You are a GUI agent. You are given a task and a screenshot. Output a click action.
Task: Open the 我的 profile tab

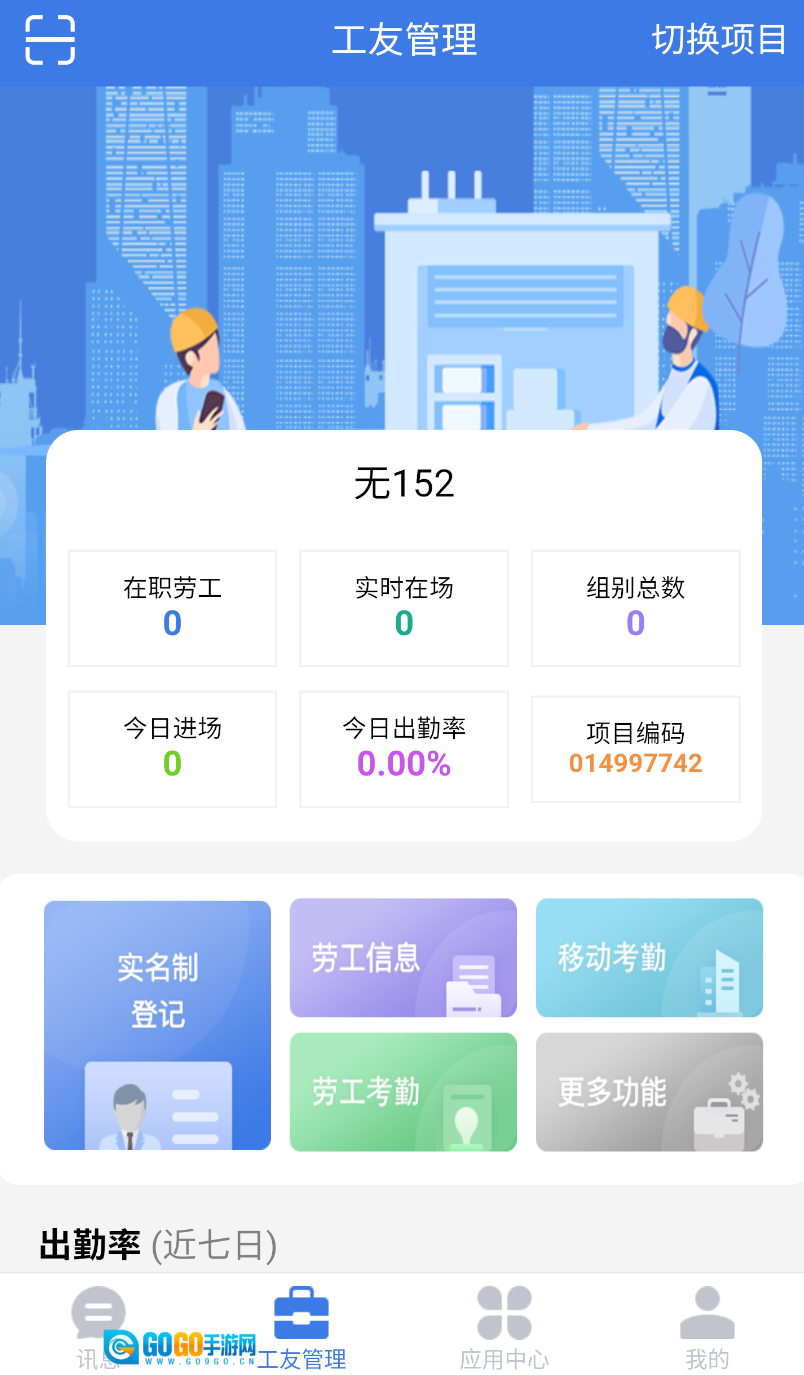pos(707,1327)
